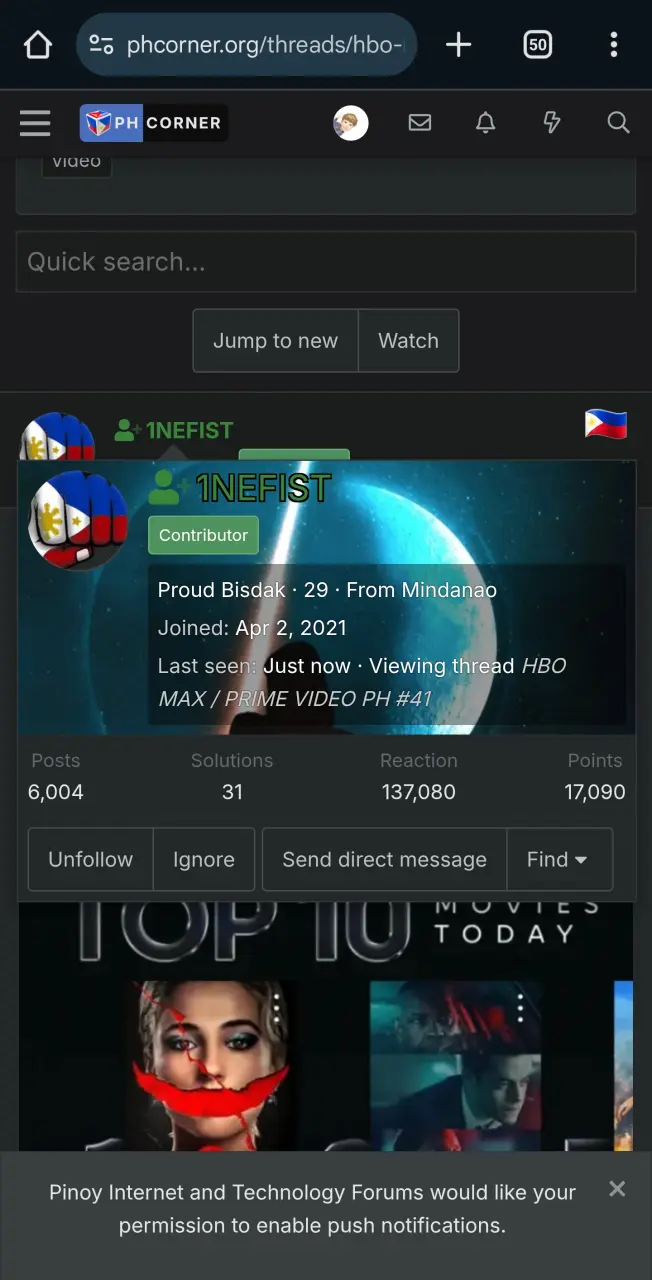Send direct message to 1NEFIST

[x=385, y=859]
